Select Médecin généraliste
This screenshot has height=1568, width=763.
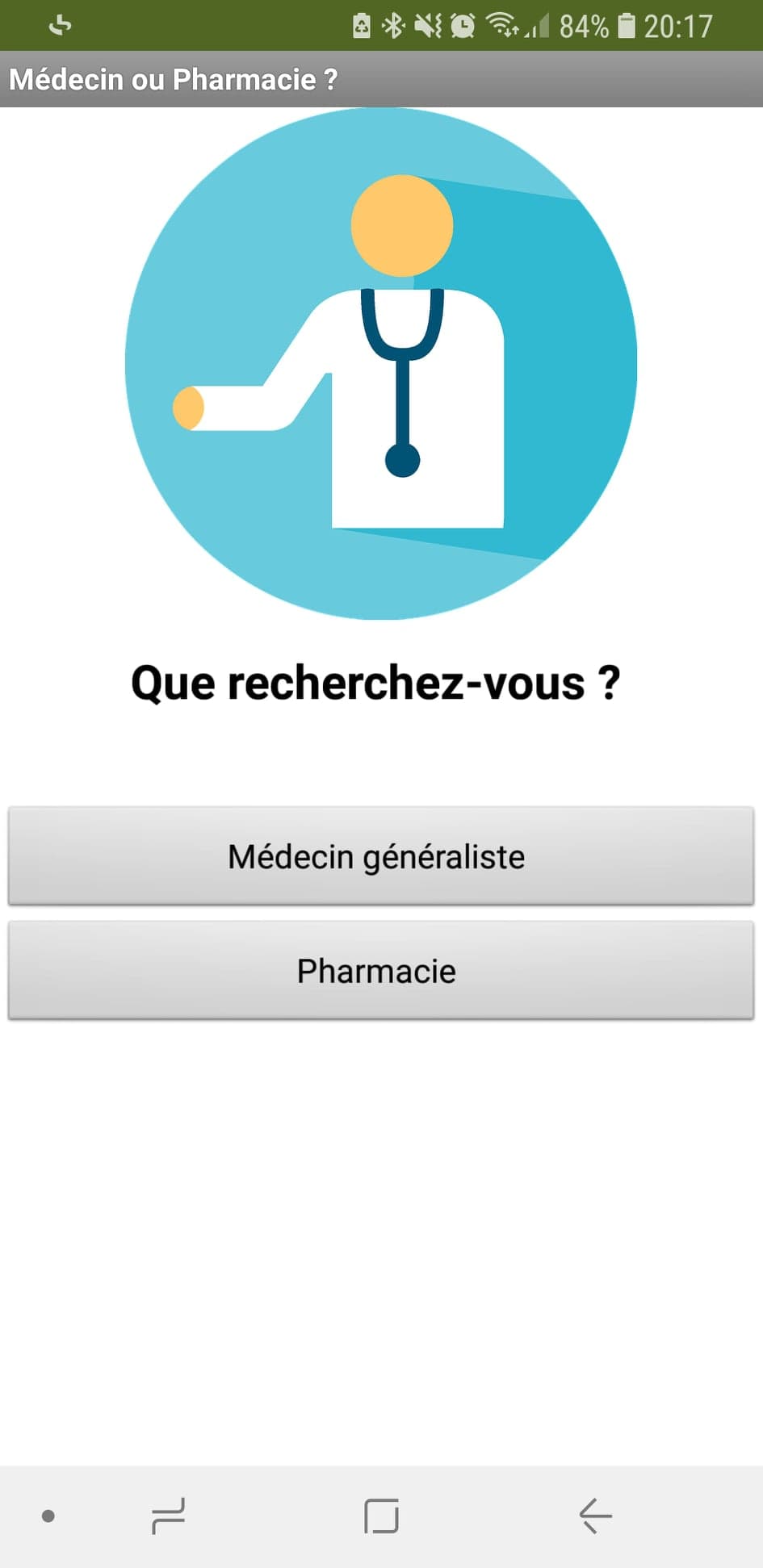click(x=381, y=855)
